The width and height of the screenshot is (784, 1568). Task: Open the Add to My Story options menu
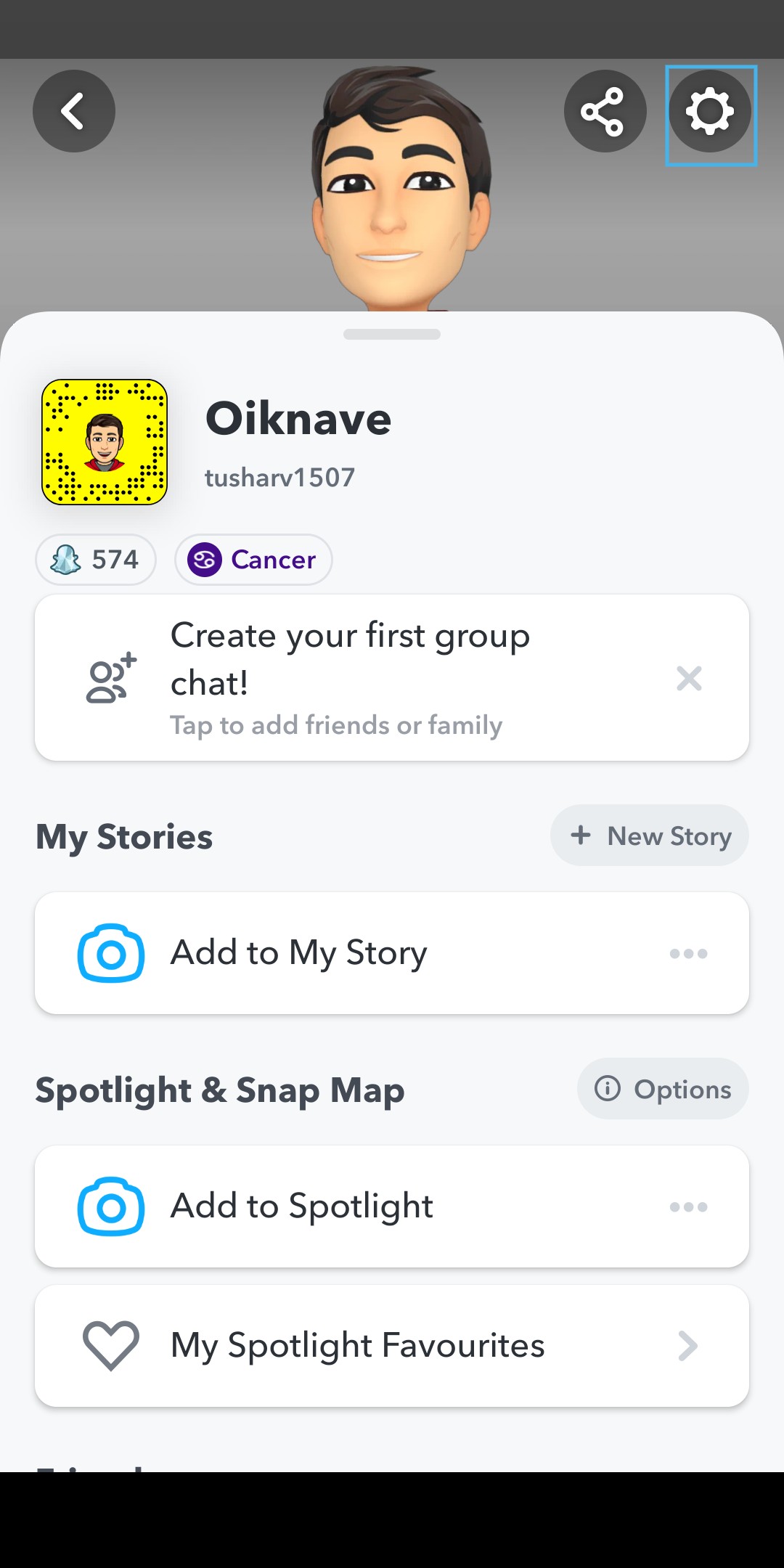(x=688, y=953)
